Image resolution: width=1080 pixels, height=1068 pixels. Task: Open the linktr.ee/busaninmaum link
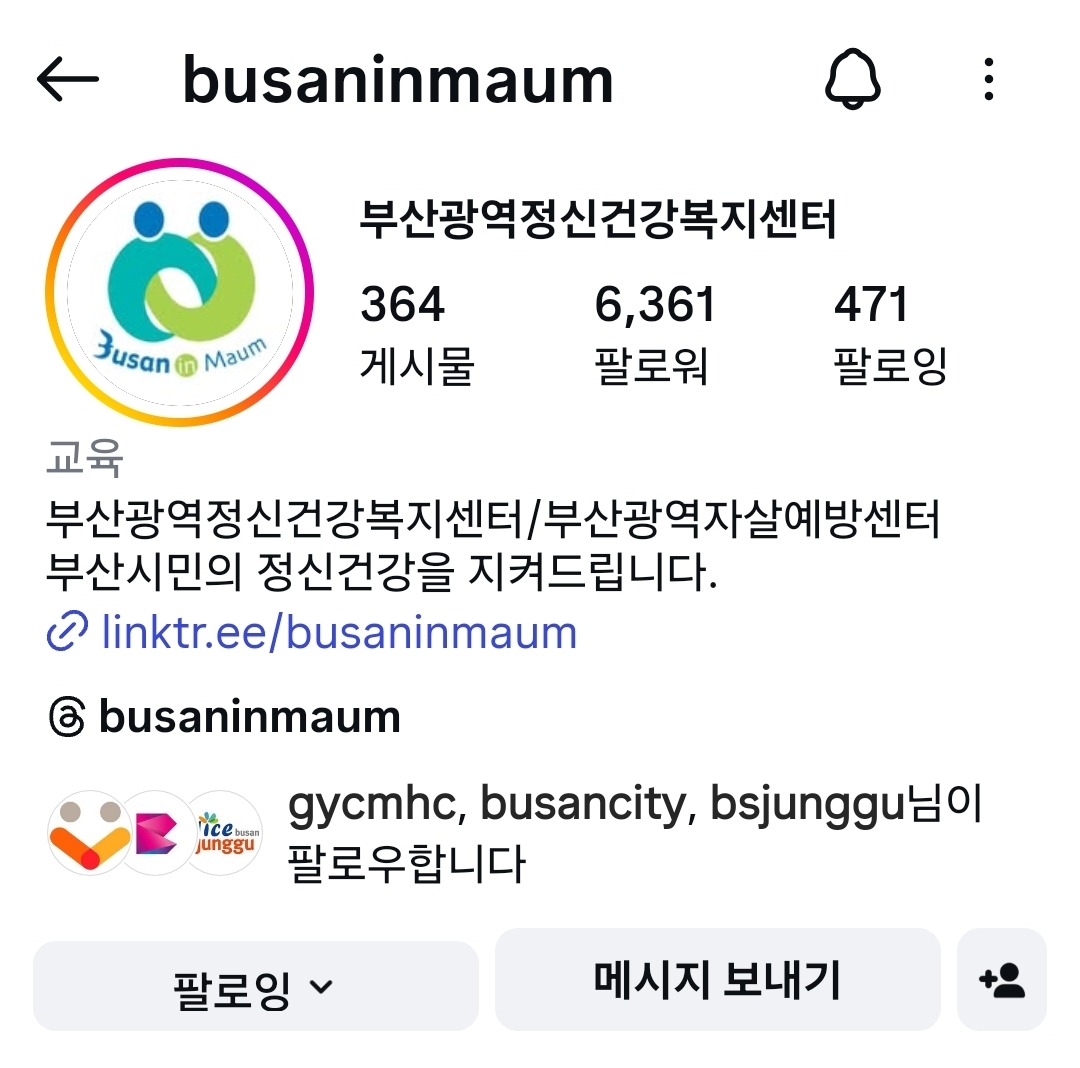point(338,633)
